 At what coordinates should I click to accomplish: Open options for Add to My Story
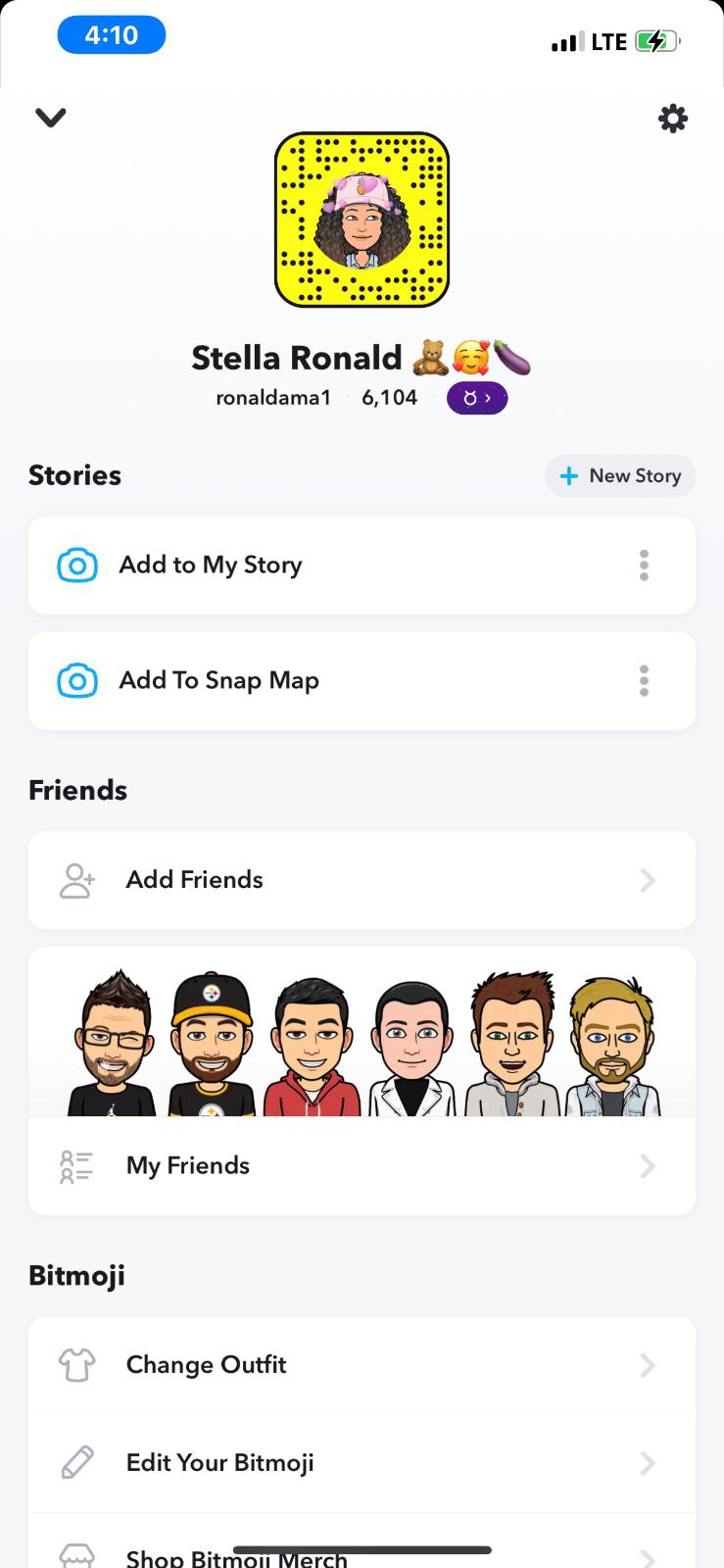point(644,565)
